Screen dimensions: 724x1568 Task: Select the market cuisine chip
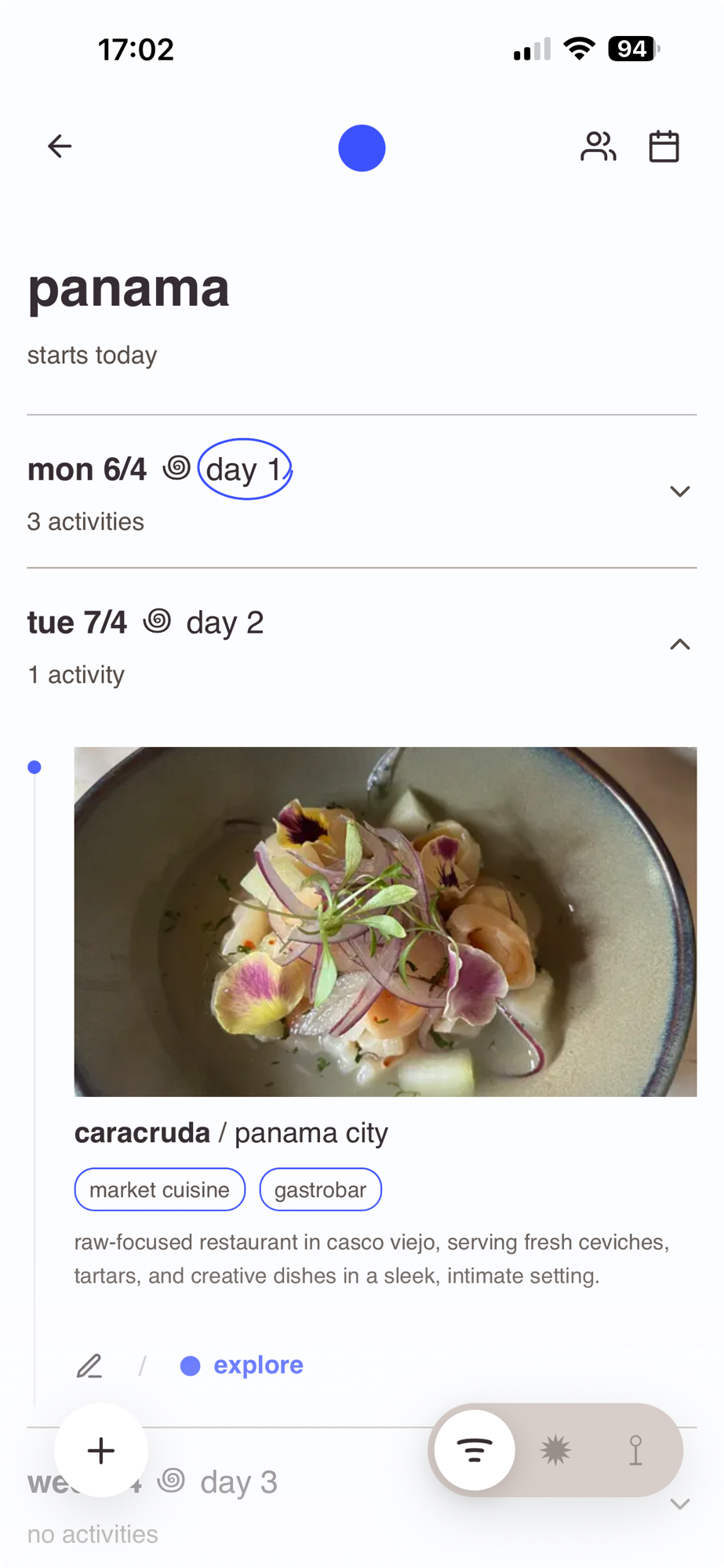[x=159, y=1189]
